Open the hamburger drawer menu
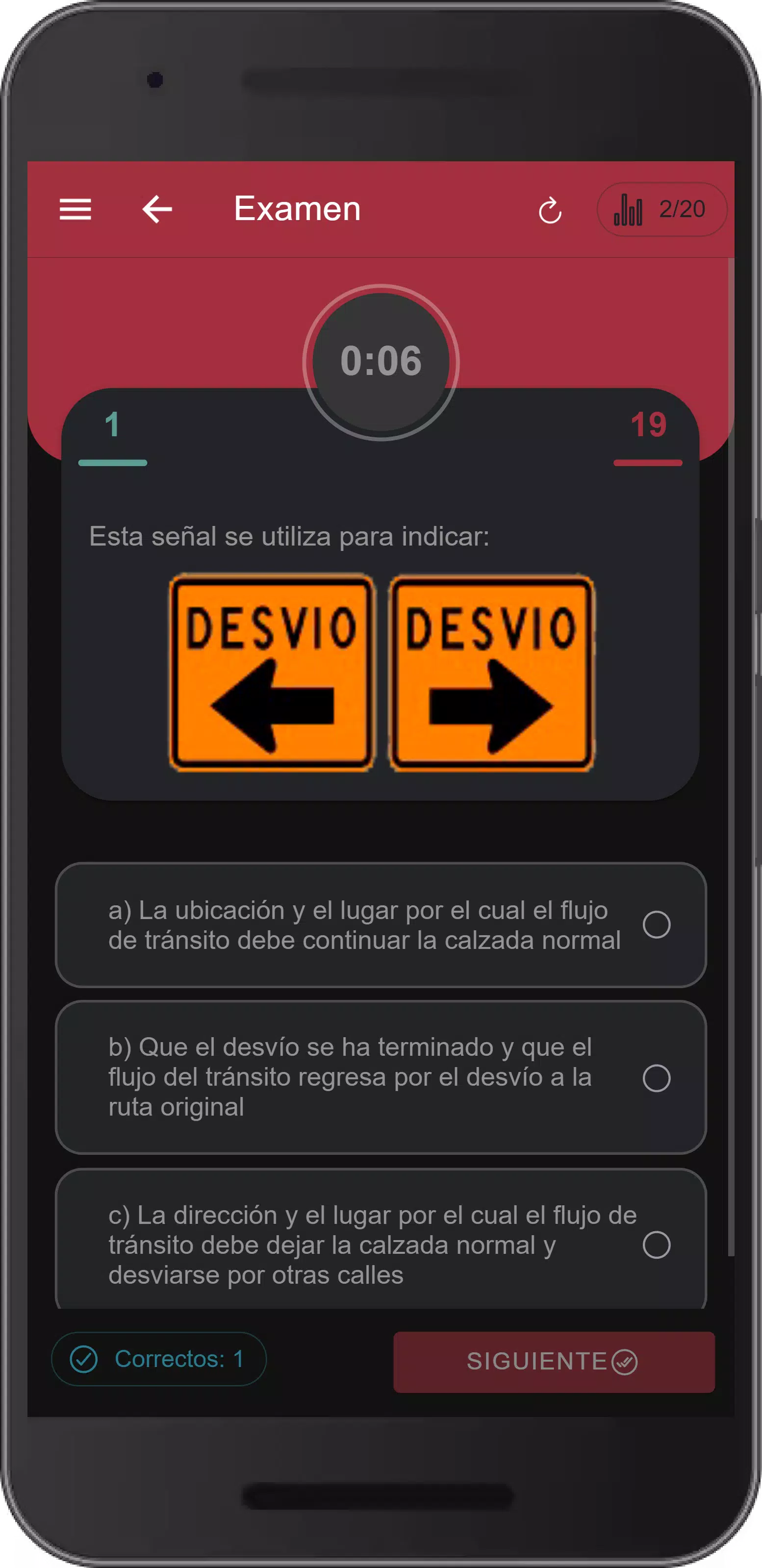Image resolution: width=762 pixels, height=1568 pixels. 75,209
